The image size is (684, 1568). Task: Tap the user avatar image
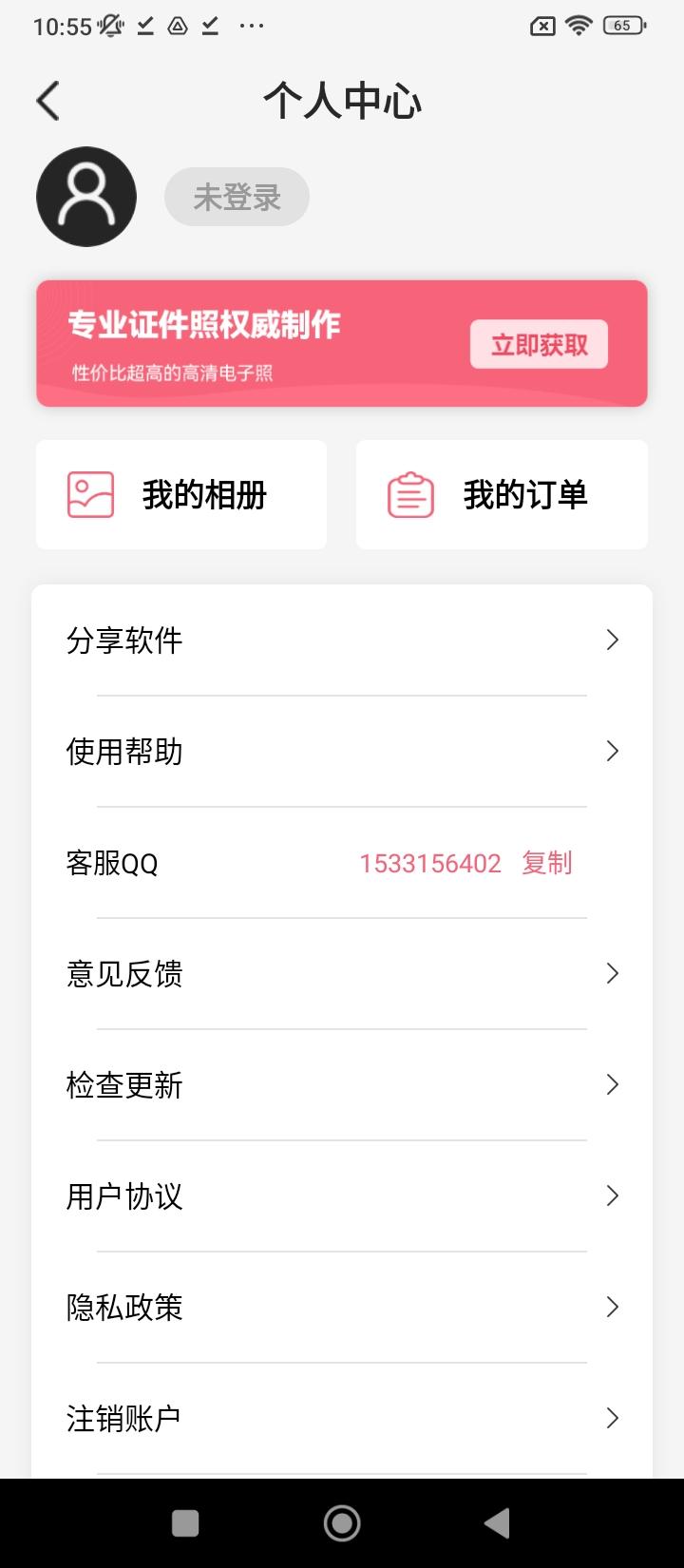pos(85,197)
